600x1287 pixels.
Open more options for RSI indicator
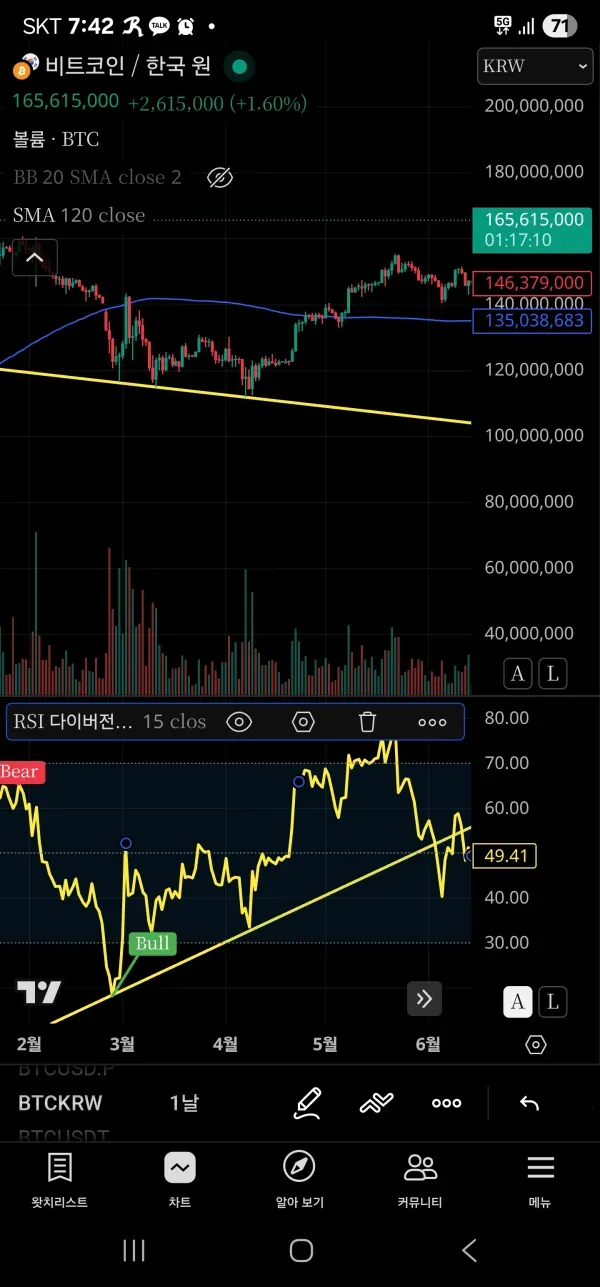coord(432,722)
